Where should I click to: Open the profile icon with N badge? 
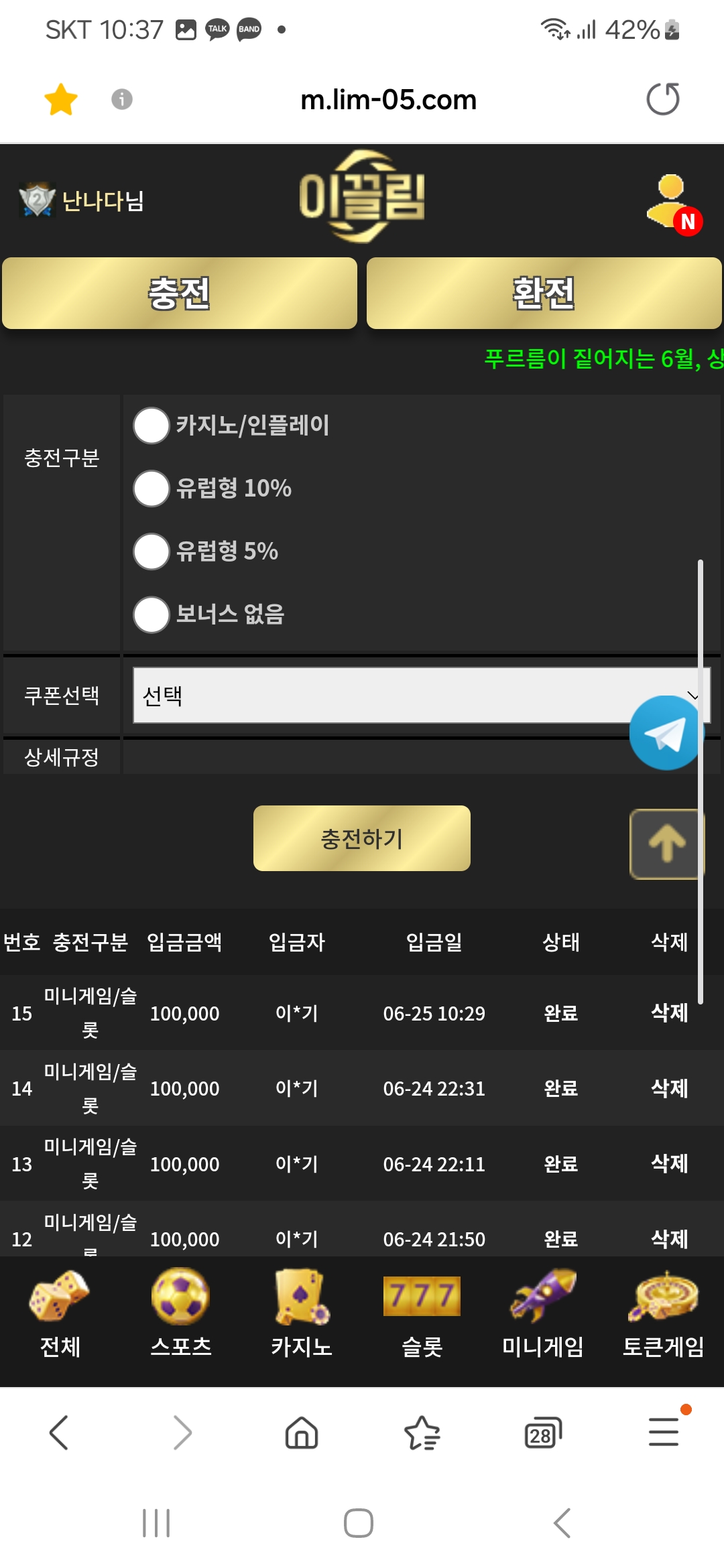(672, 202)
